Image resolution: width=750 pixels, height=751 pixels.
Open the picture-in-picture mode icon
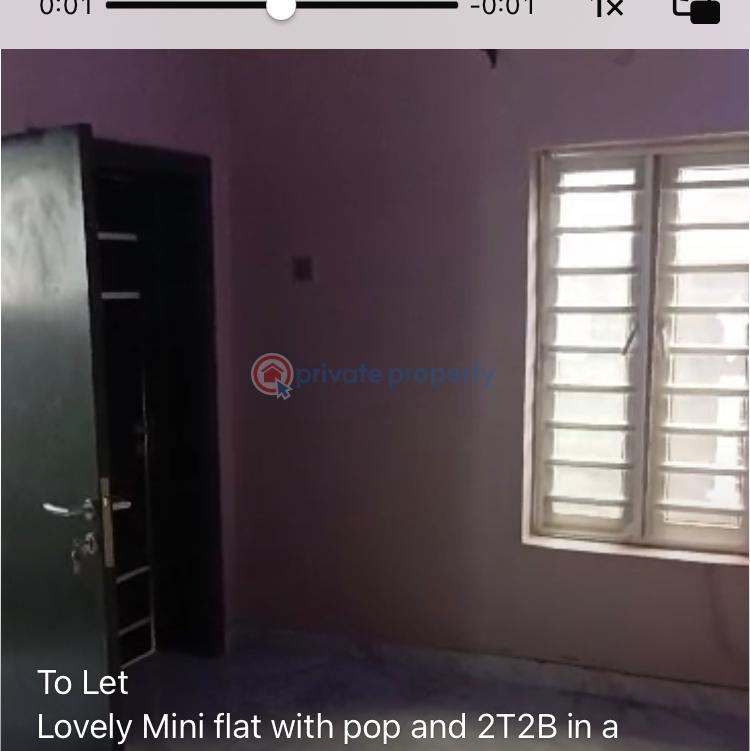(696, 10)
